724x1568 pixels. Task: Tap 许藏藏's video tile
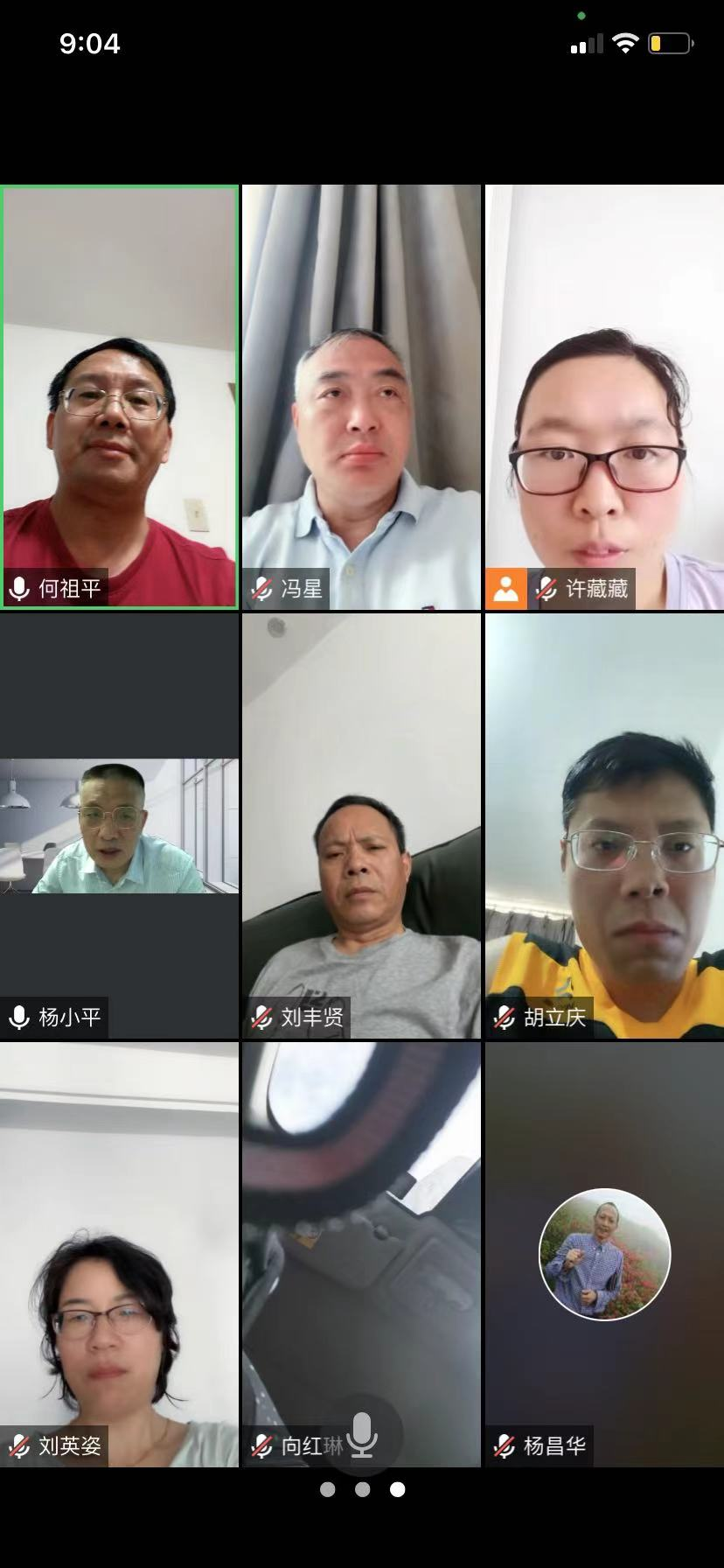pyautogui.click(x=604, y=395)
